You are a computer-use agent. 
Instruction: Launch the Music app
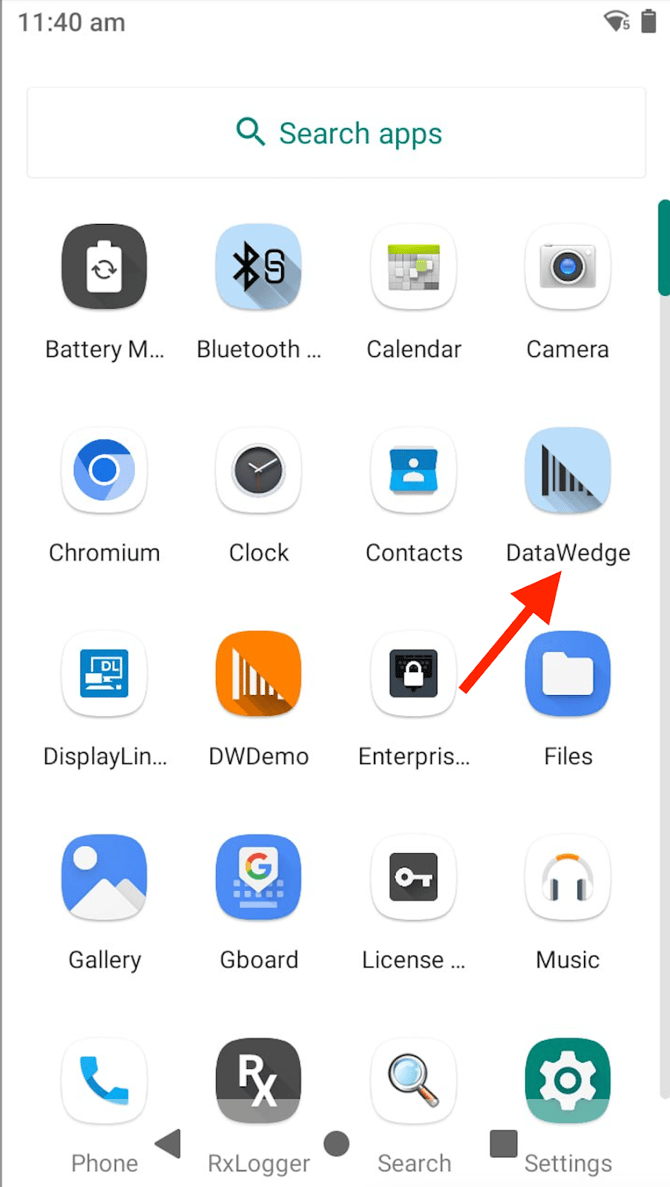click(x=568, y=878)
